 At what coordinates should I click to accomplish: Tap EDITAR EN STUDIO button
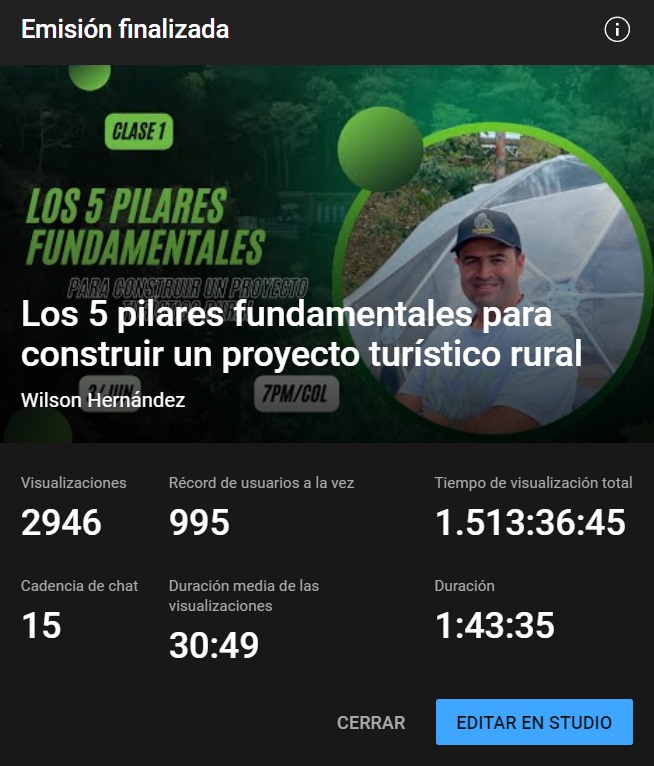[x=534, y=722]
